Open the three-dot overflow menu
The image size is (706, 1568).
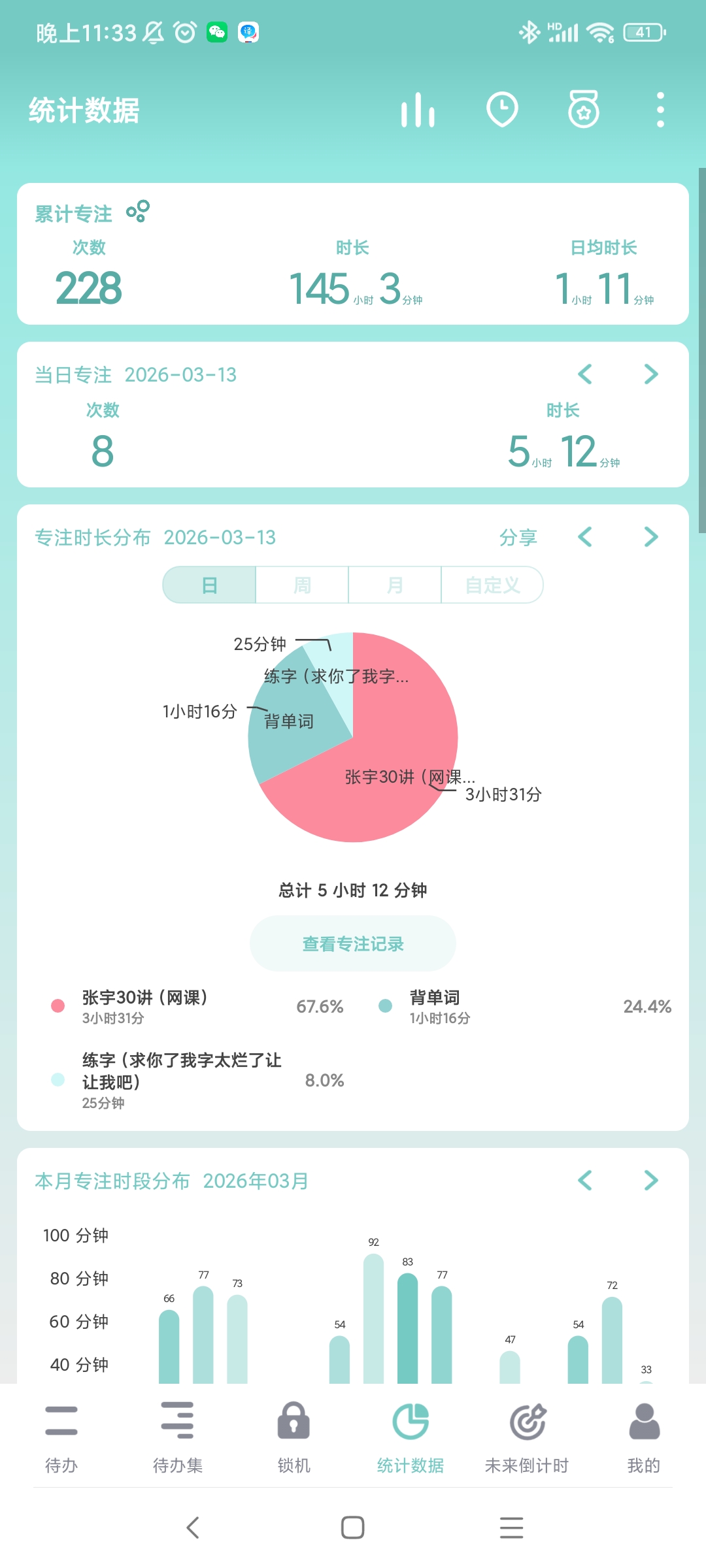click(x=660, y=110)
